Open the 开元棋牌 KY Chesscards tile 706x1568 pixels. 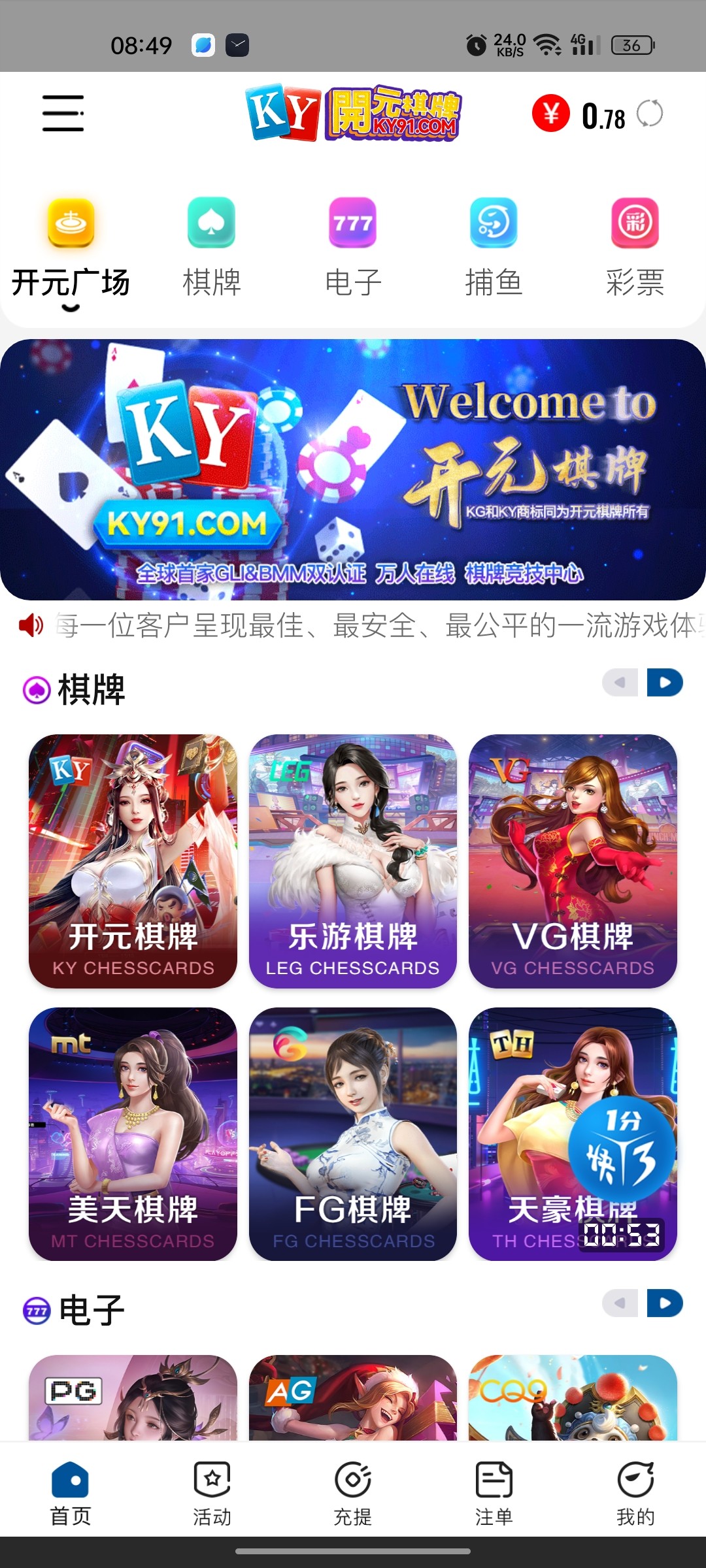133,861
